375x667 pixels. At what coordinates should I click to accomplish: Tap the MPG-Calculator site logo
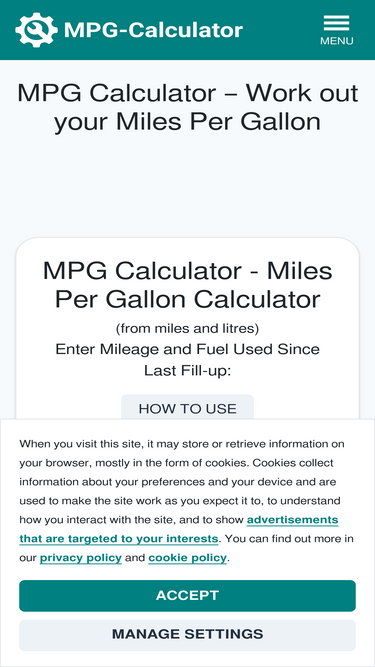tap(129, 30)
